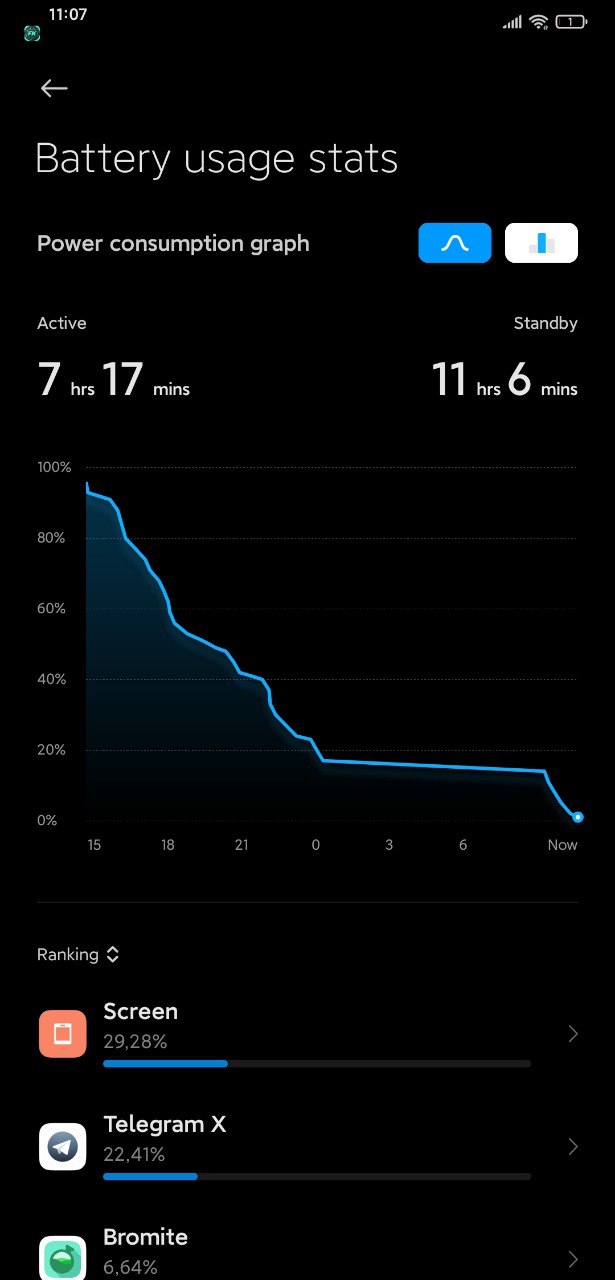
Task: Switch to the bar chart view
Action: [x=541, y=243]
